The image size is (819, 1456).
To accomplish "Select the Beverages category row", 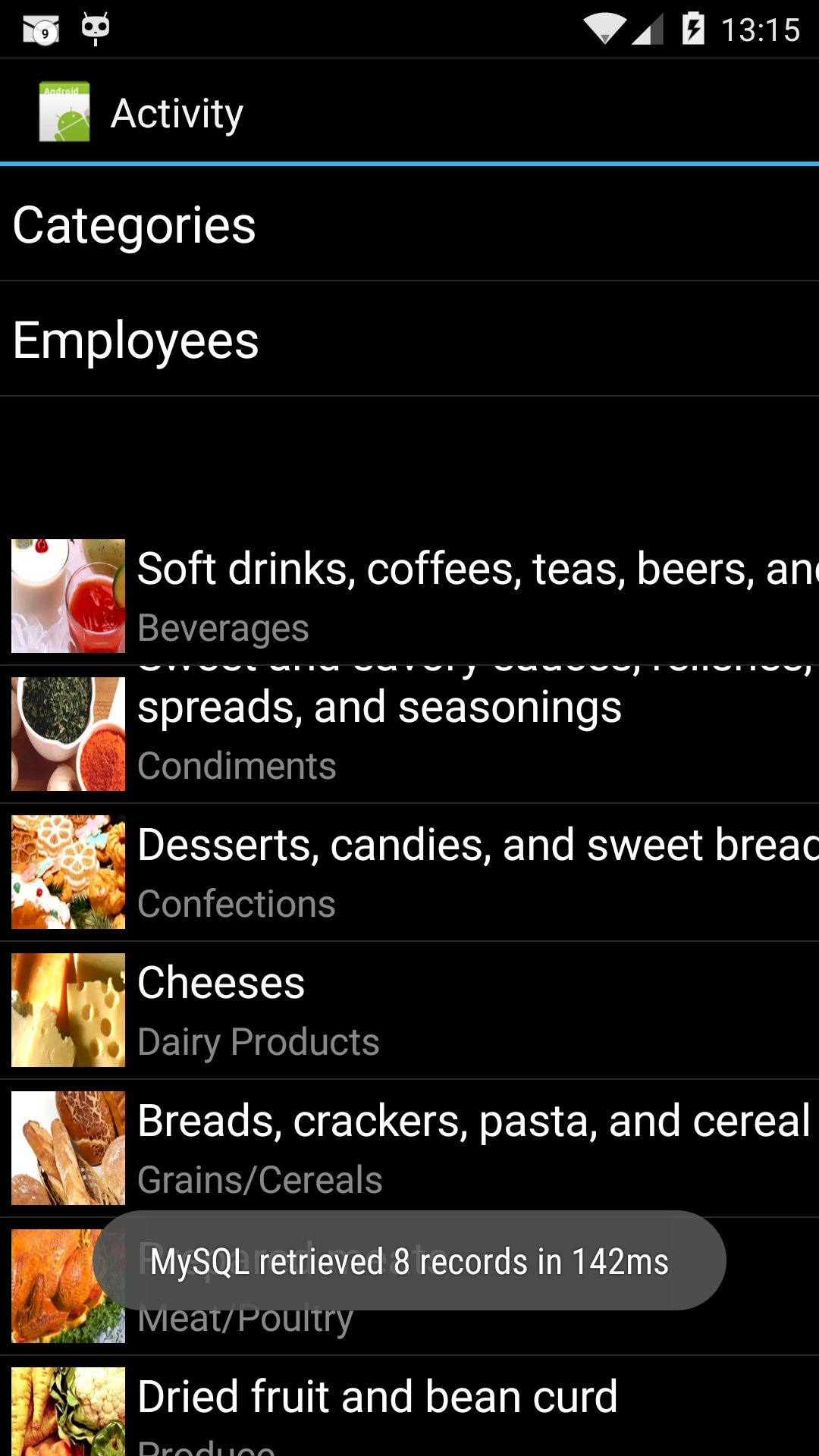I will tap(409, 597).
